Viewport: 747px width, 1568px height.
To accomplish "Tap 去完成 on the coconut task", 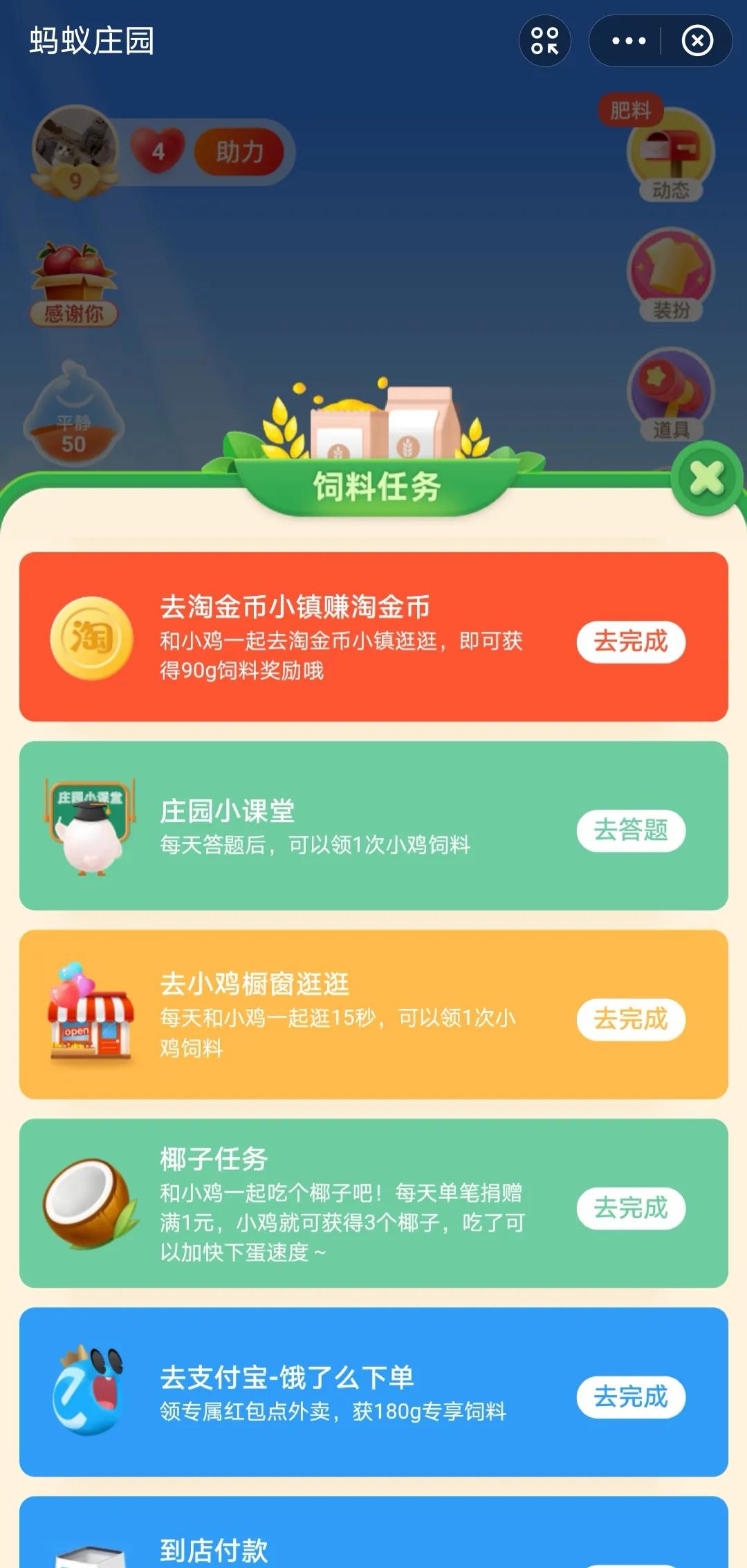I will click(x=630, y=1209).
